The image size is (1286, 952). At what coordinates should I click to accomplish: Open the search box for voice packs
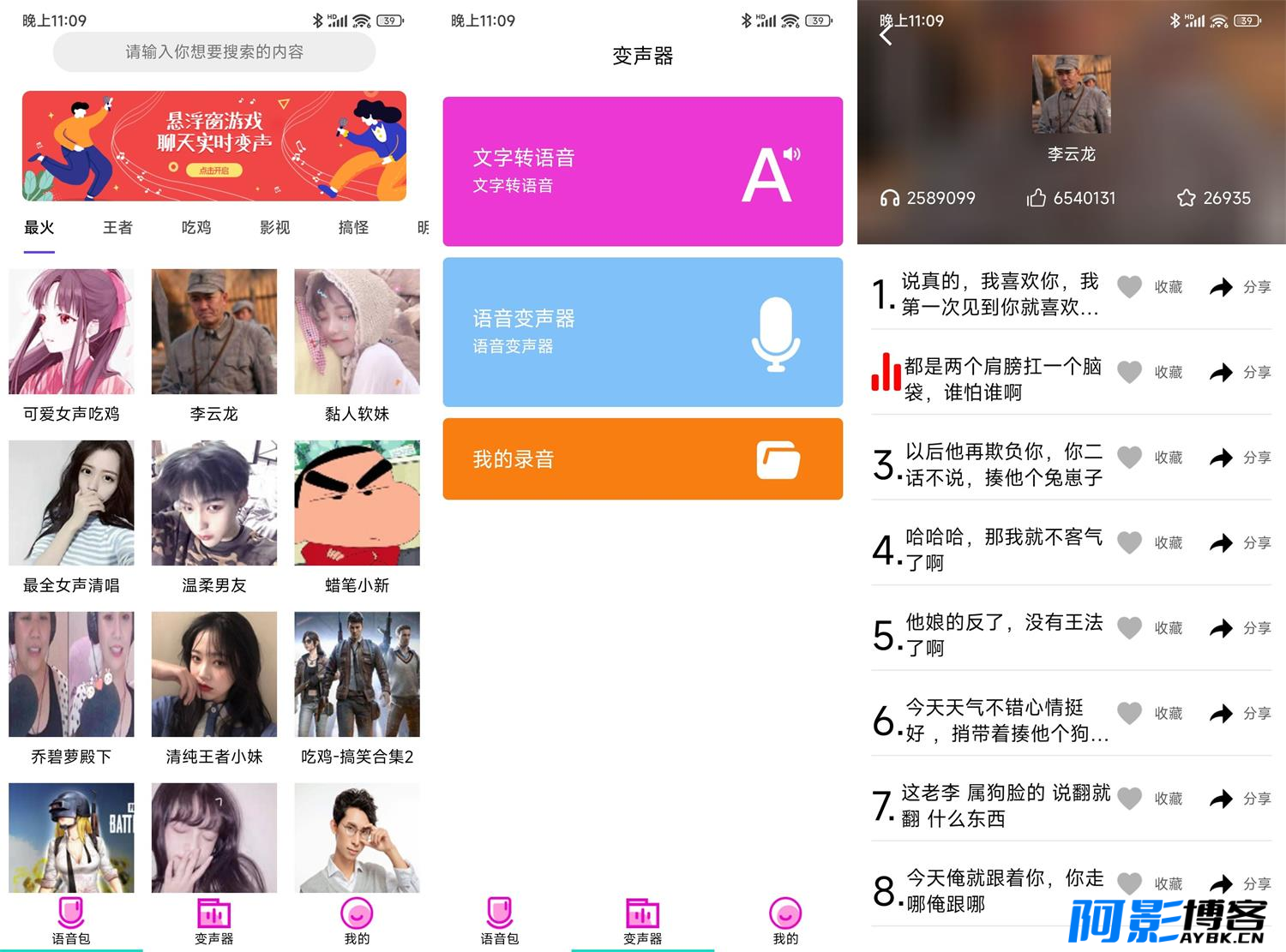click(x=214, y=52)
